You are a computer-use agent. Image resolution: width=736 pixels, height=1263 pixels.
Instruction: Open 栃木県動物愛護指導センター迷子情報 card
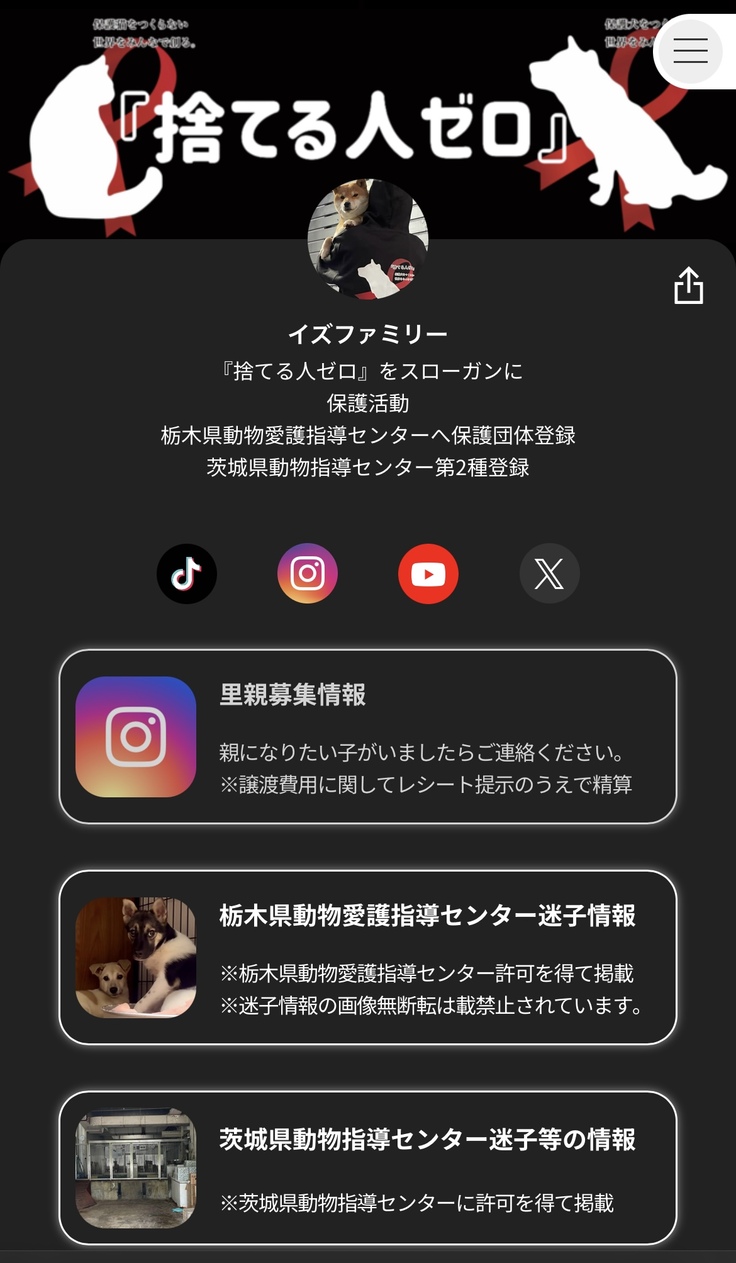[x=368, y=957]
